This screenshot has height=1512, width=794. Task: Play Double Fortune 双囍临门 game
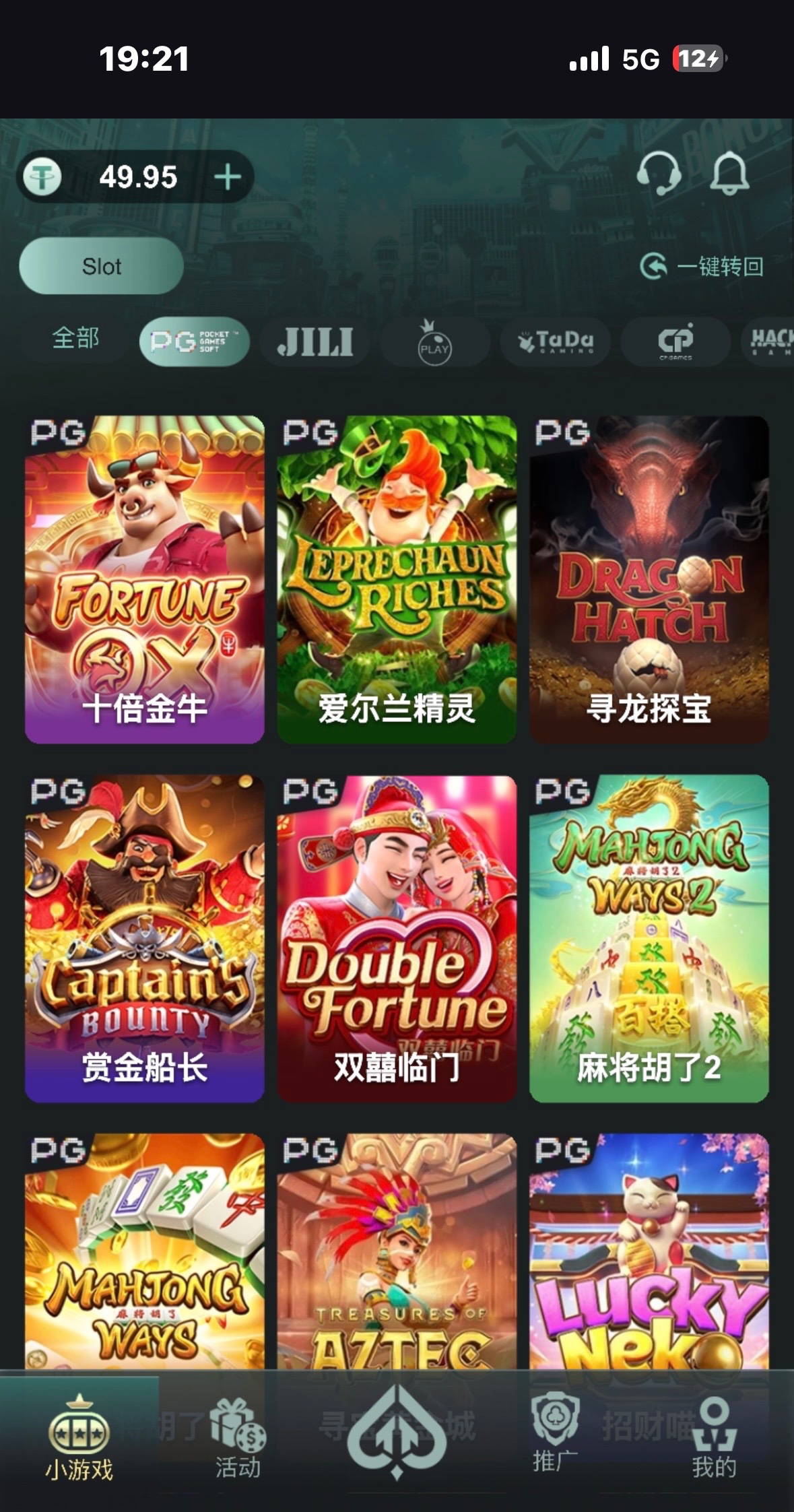click(397, 938)
